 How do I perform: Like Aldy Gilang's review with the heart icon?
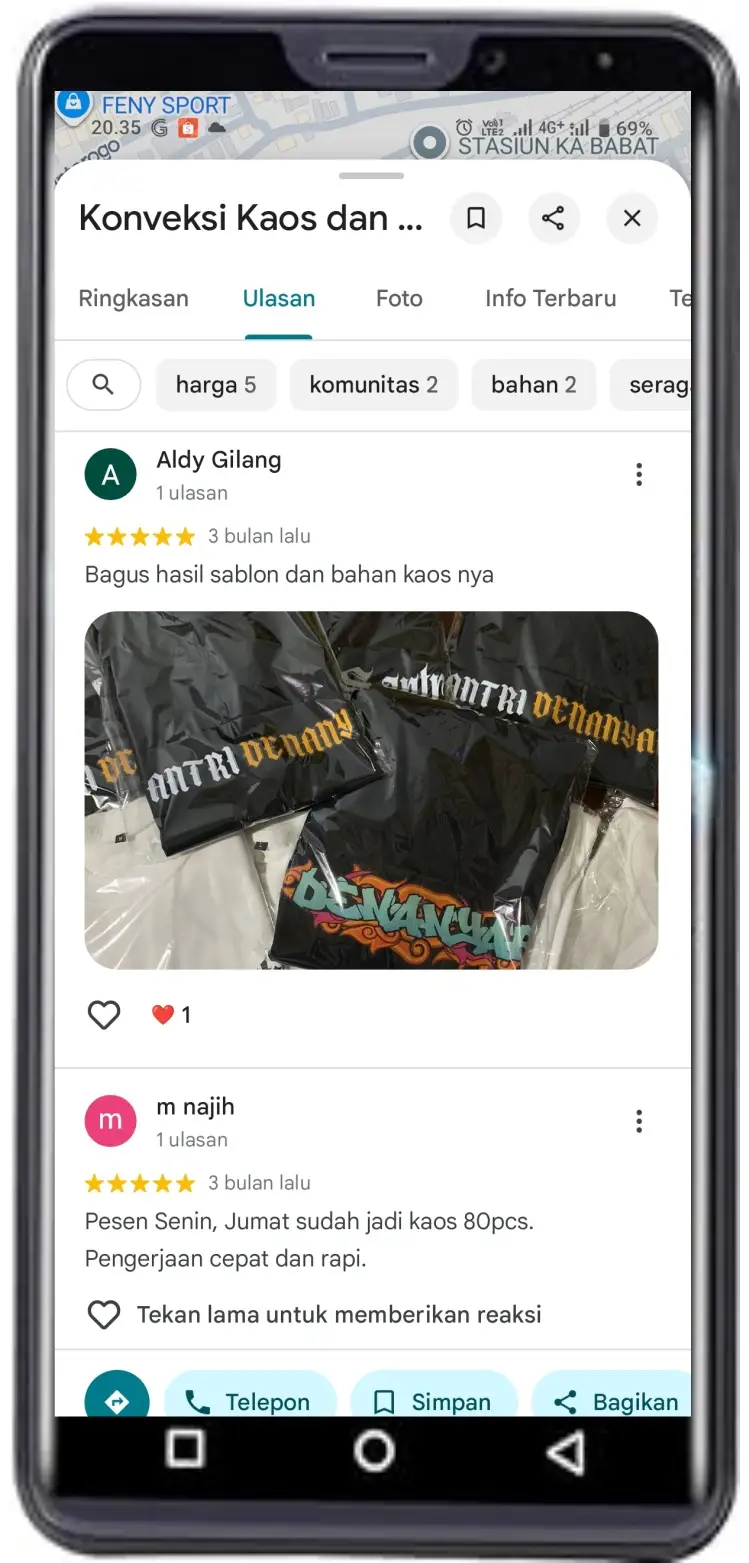click(x=104, y=1015)
